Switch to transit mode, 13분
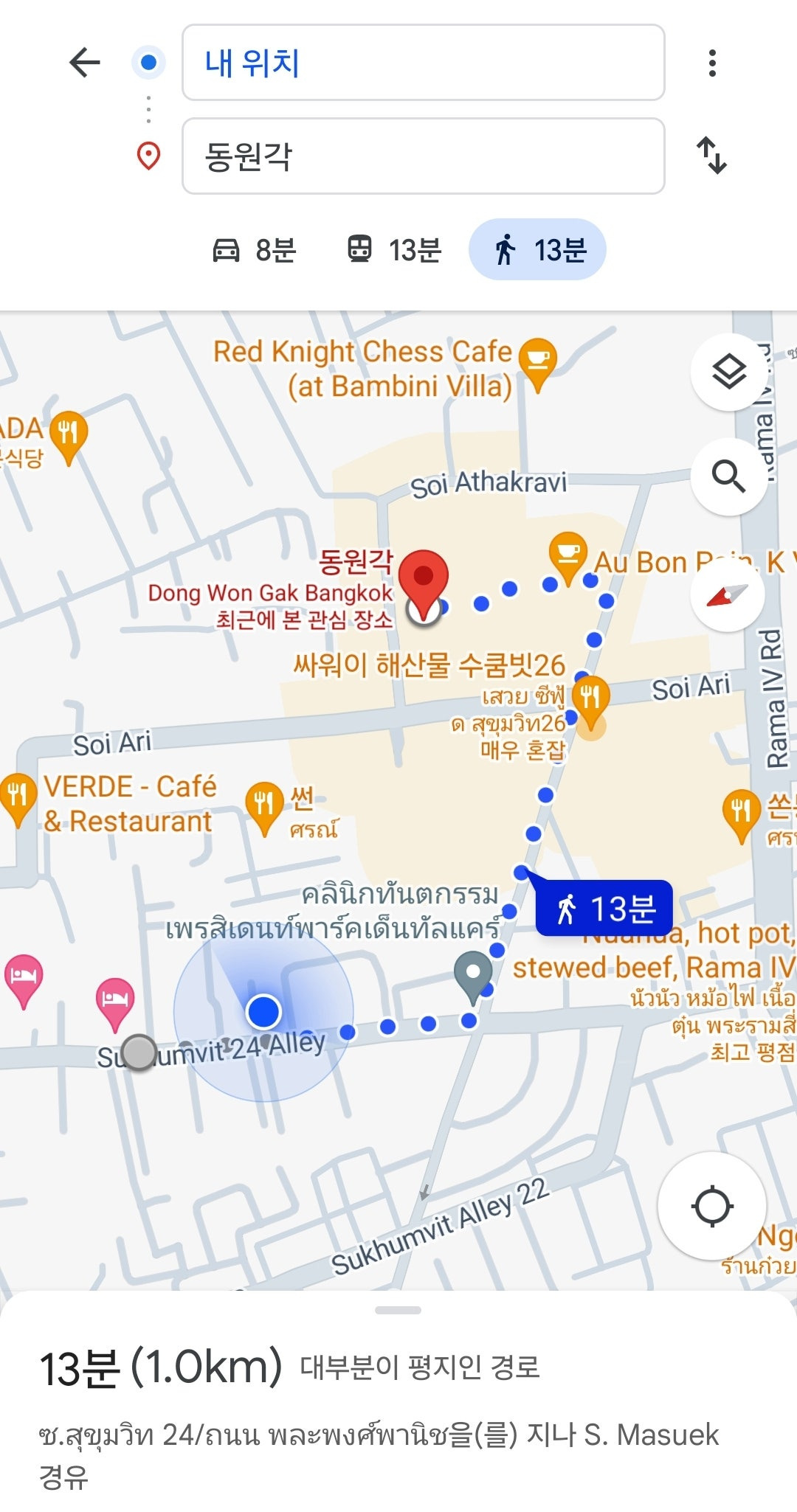The height and width of the screenshot is (1512, 797). click(x=394, y=250)
